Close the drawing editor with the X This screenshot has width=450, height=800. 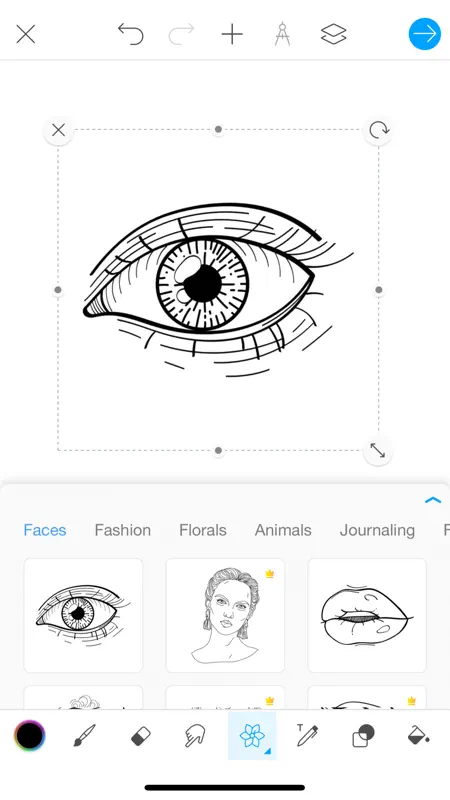[26, 35]
